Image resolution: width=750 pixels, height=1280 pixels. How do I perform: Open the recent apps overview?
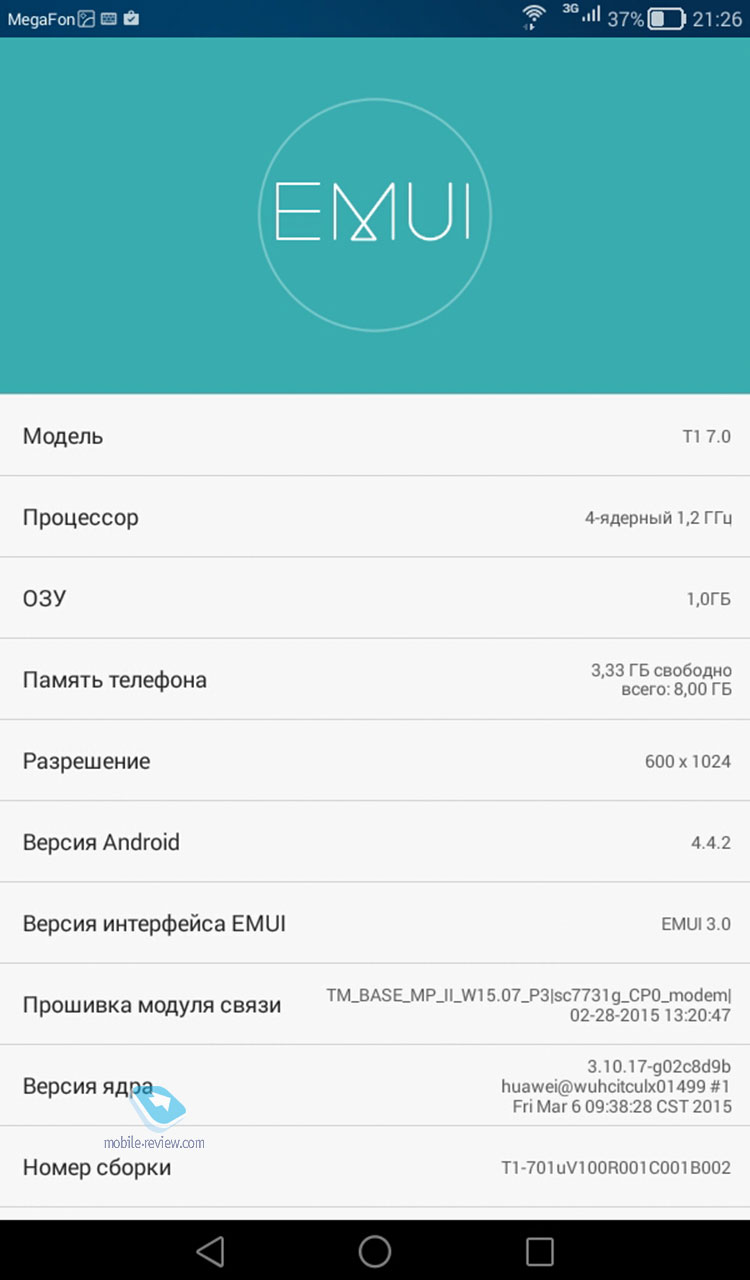tap(540, 1250)
